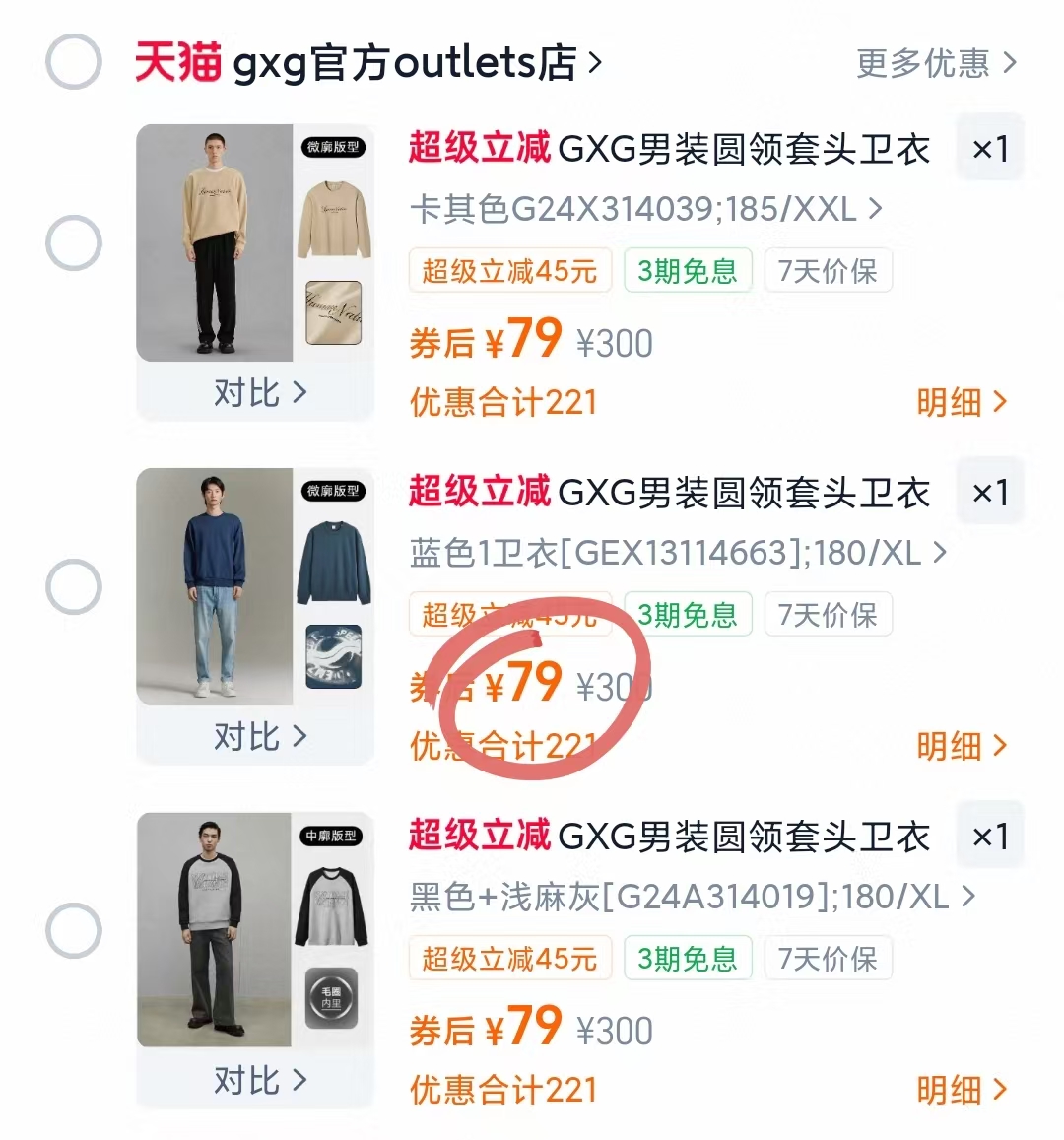Select the blue sweatshirt item checkbox

(x=74, y=584)
